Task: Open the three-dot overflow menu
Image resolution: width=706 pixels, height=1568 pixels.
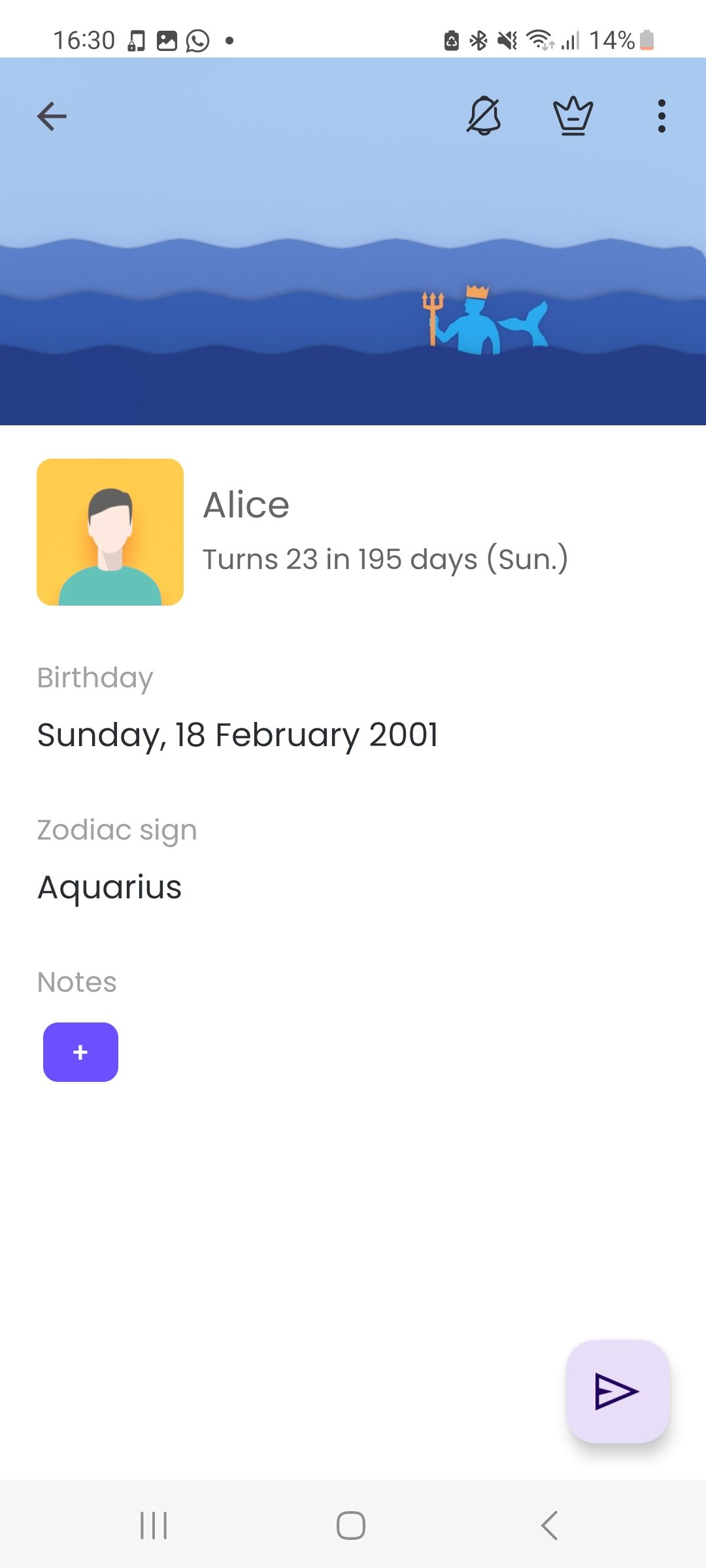Action: coord(662,116)
